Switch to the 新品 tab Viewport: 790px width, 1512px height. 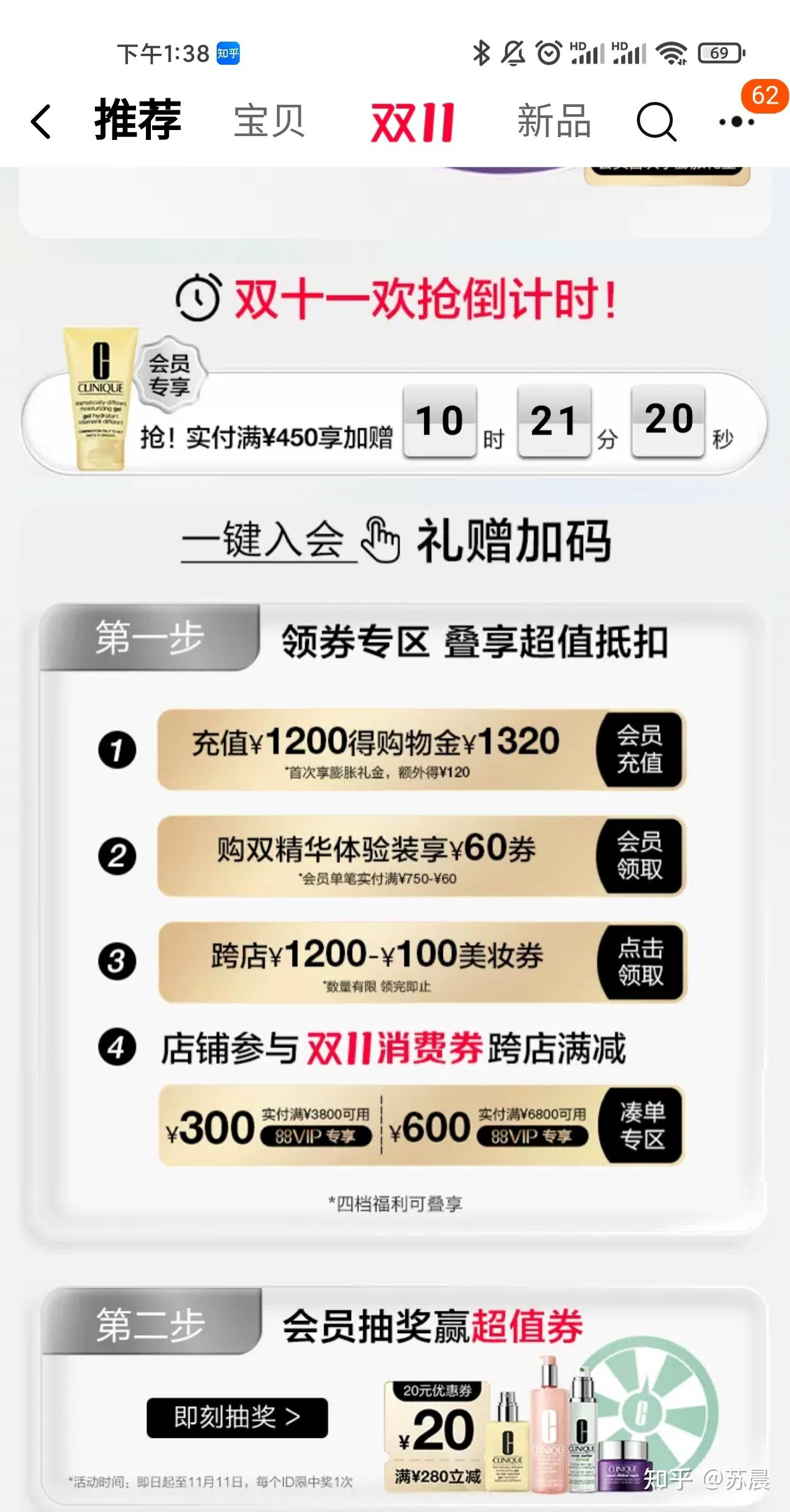tap(554, 121)
